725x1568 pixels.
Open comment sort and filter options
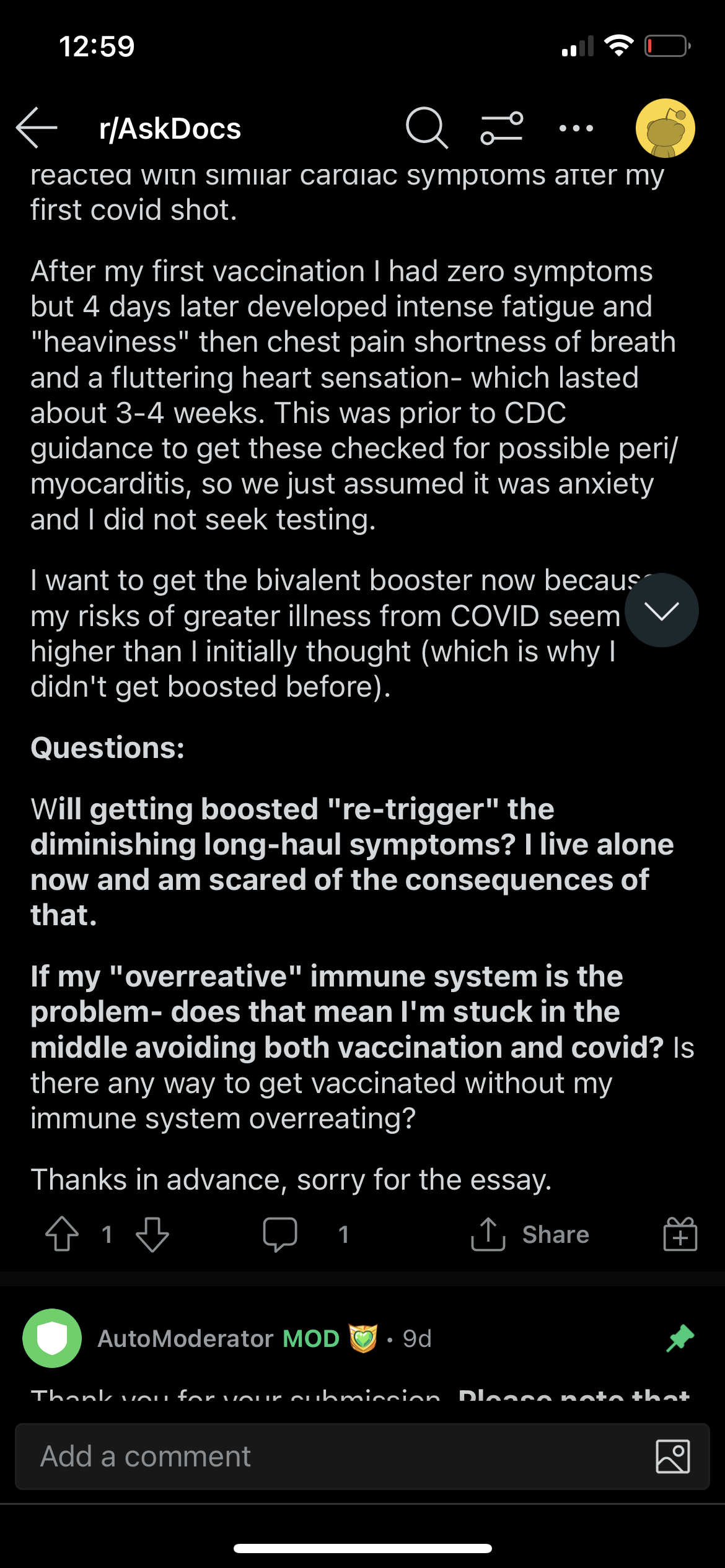pos(501,128)
